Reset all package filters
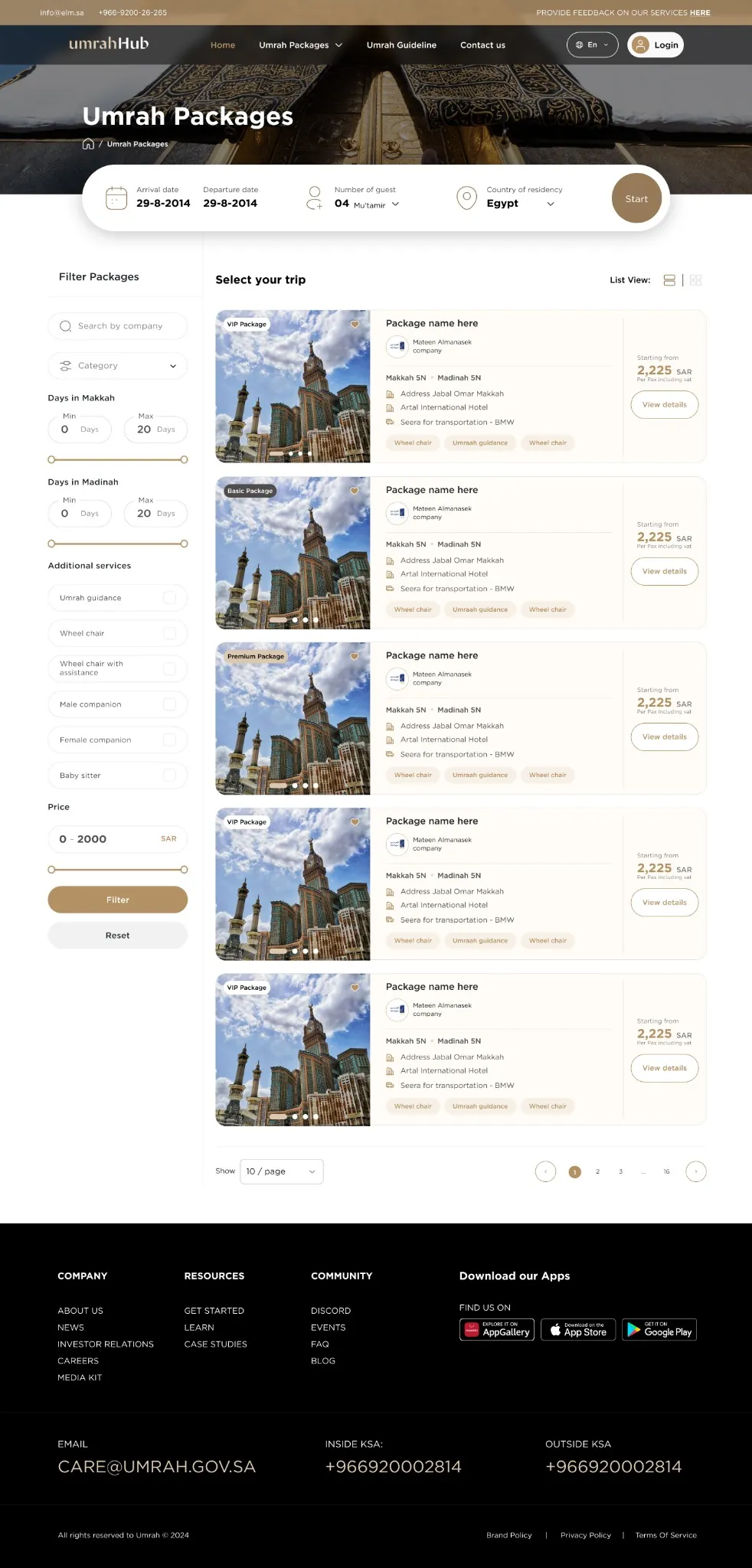Viewport: 752px width, 1568px height. coord(118,936)
